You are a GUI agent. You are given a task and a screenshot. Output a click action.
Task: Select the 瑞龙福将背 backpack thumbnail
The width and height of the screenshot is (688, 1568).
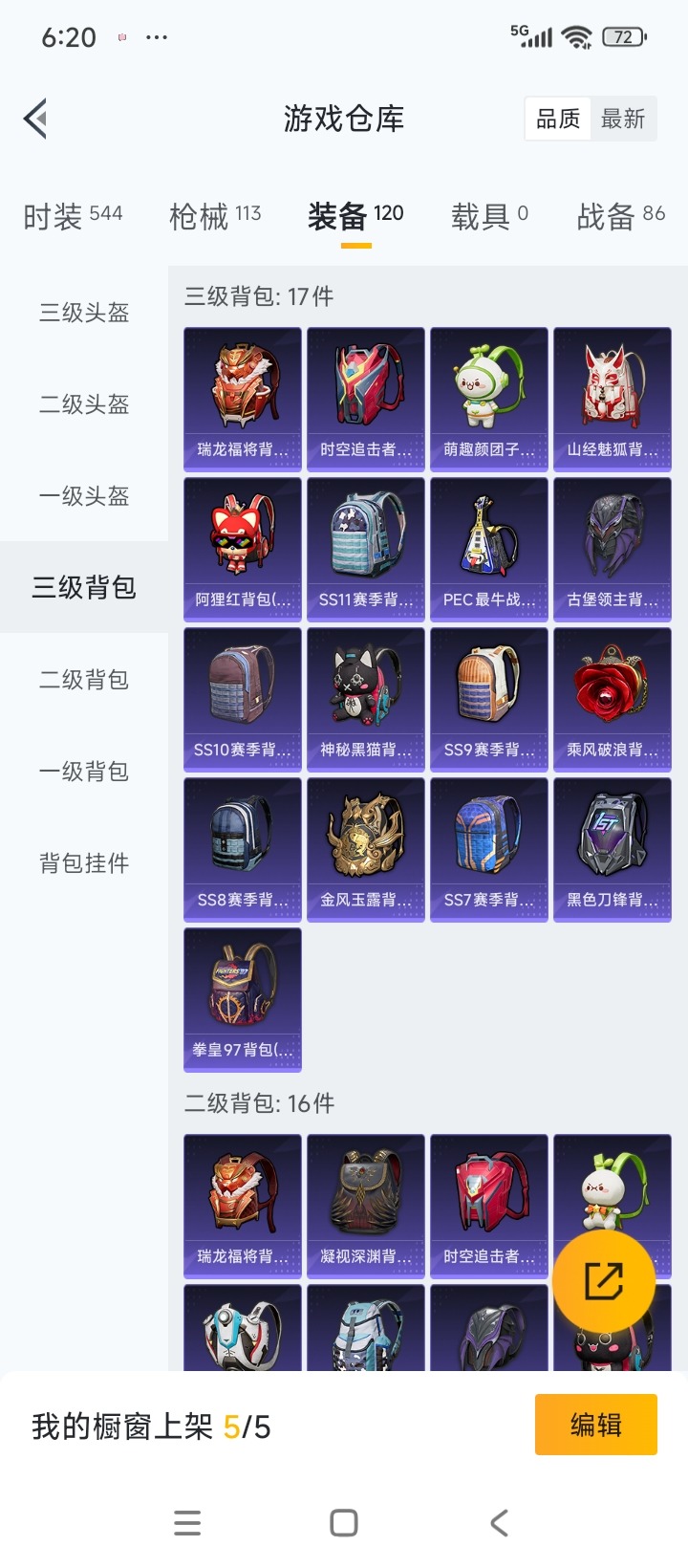coord(242,399)
